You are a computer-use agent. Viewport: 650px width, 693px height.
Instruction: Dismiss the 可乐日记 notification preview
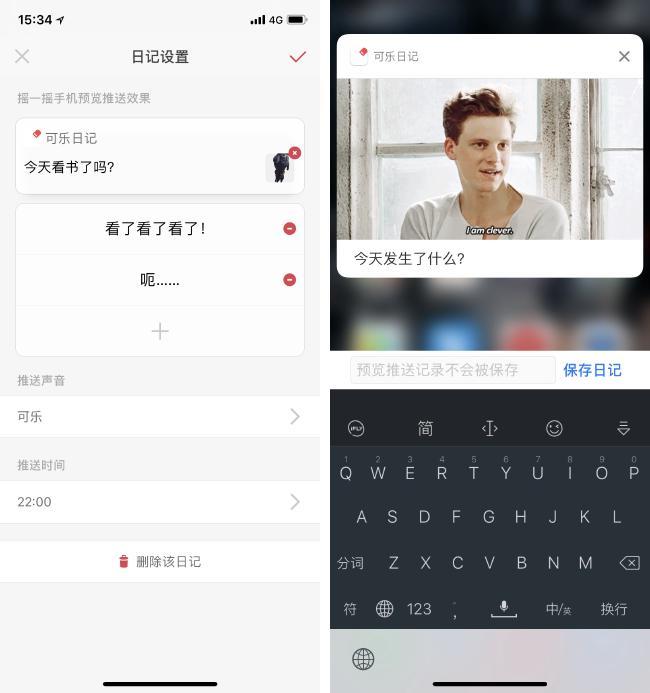coord(624,57)
